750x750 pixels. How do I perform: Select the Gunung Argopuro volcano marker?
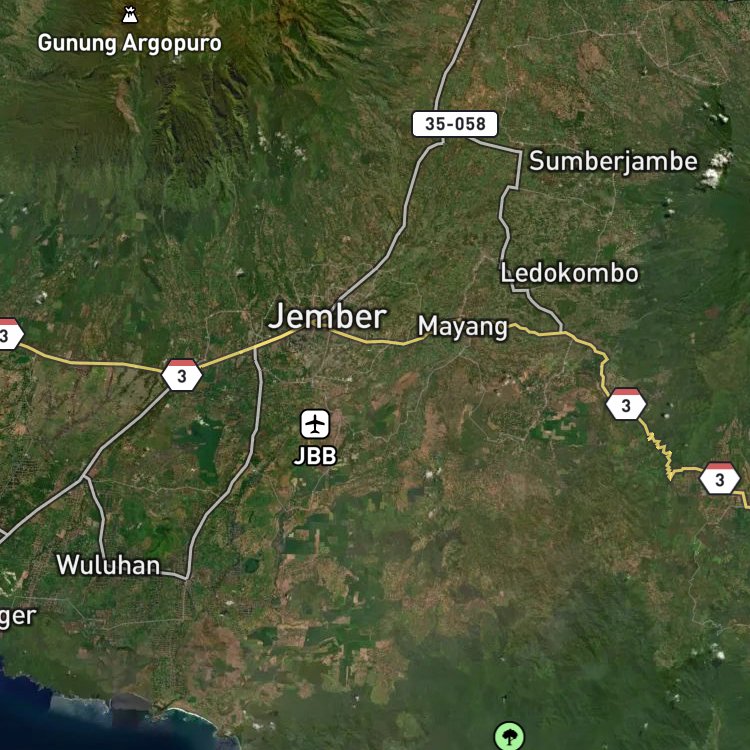(130, 15)
